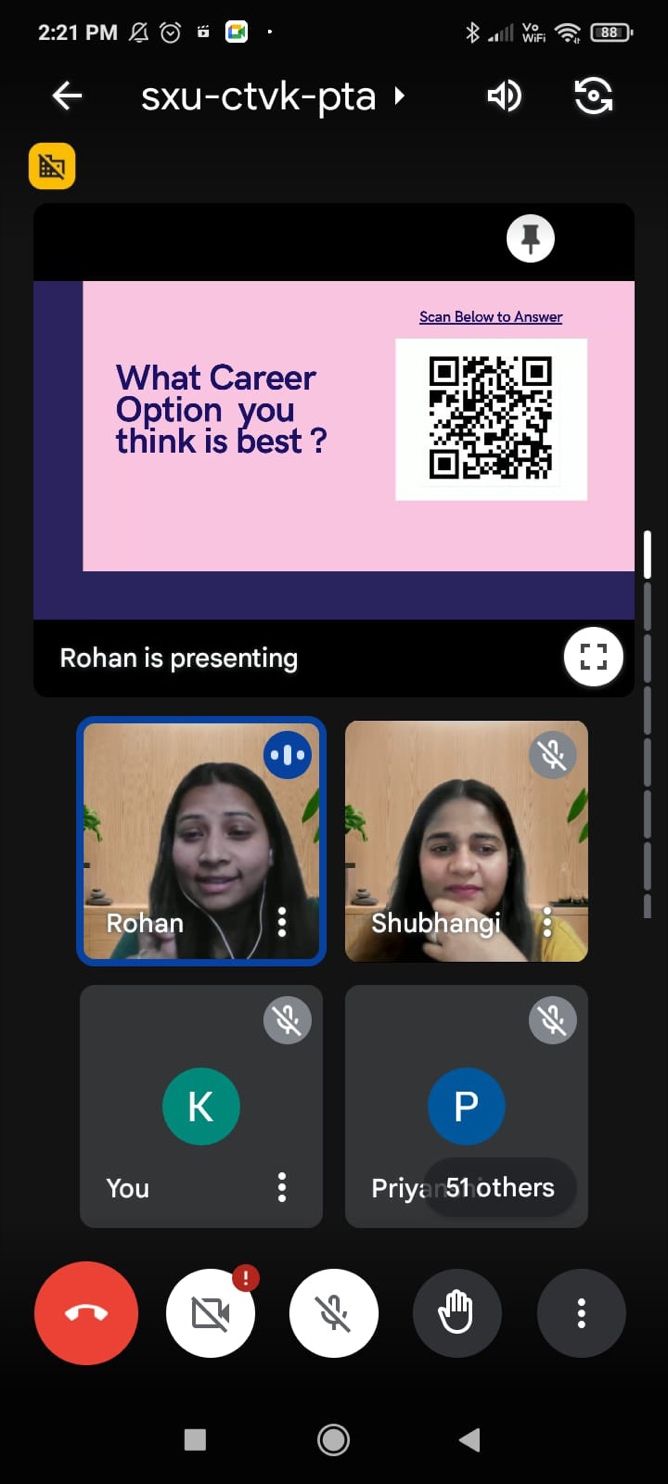Leave the call with red button
Image resolution: width=668 pixels, height=1484 pixels.
coord(86,1313)
